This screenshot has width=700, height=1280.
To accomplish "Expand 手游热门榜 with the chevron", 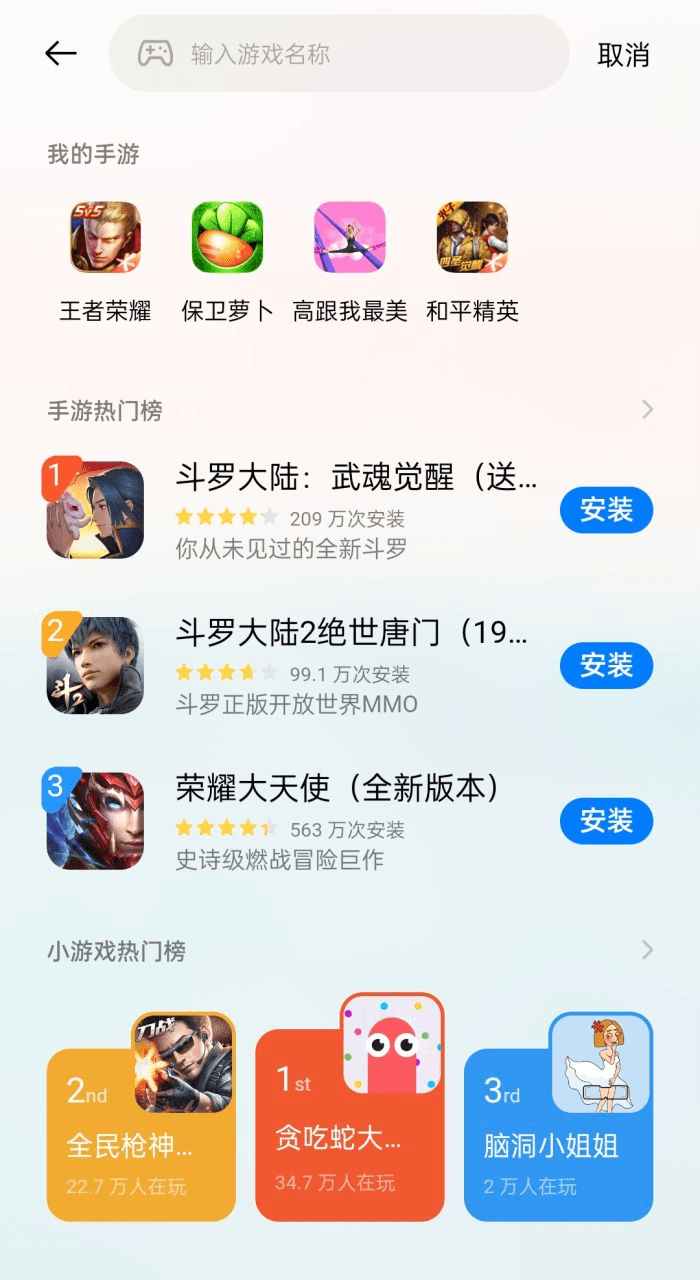I will coord(648,409).
